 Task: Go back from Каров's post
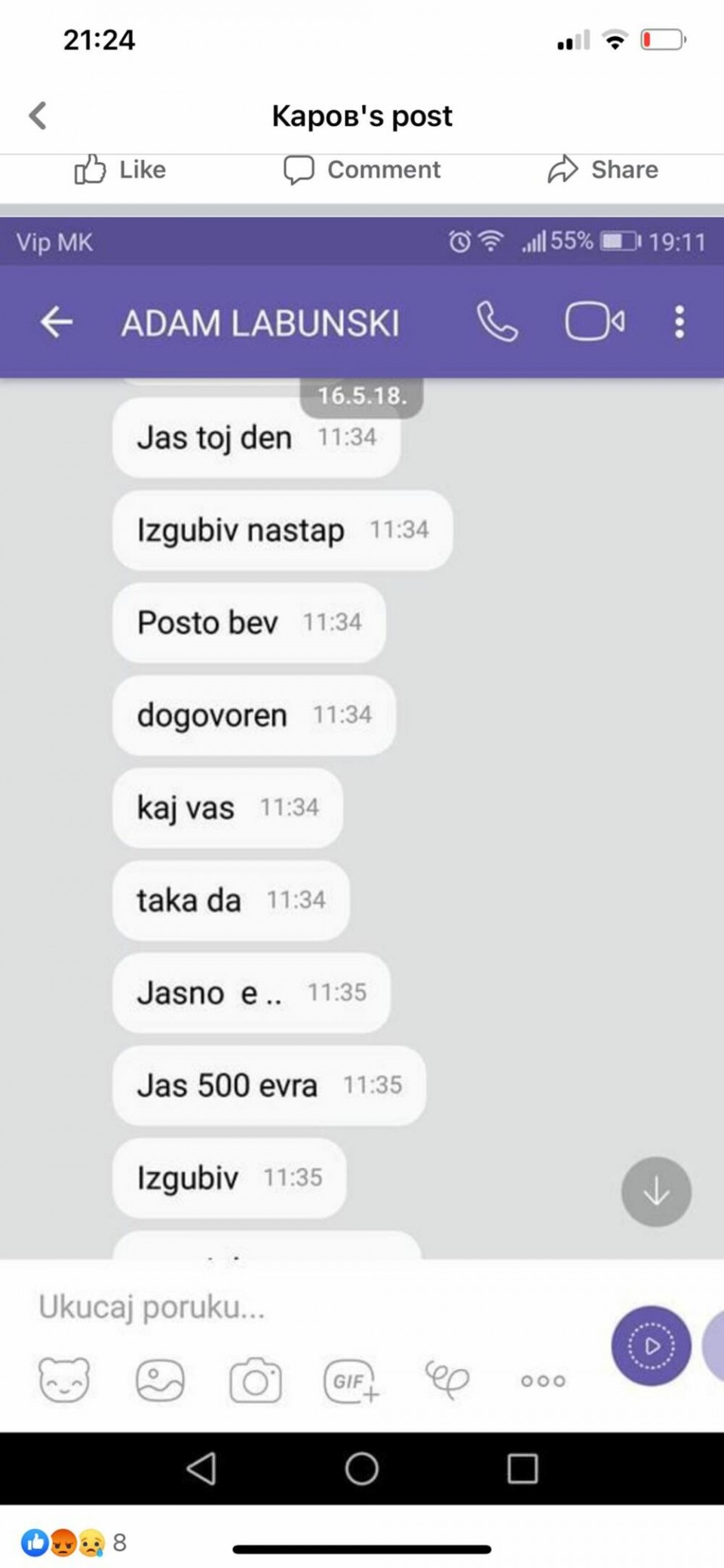click(38, 115)
